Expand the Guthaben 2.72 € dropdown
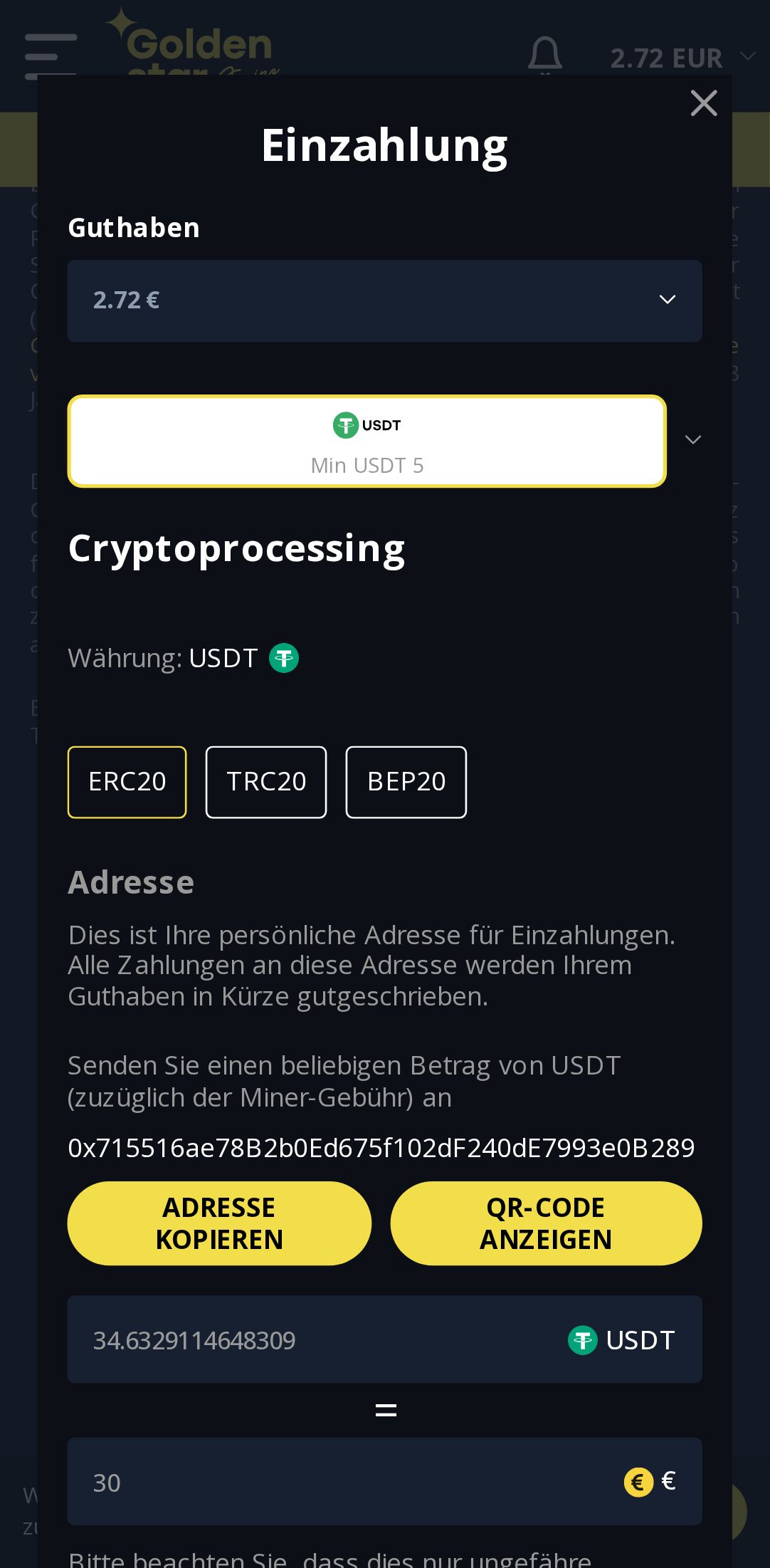770x1568 pixels. coord(384,300)
